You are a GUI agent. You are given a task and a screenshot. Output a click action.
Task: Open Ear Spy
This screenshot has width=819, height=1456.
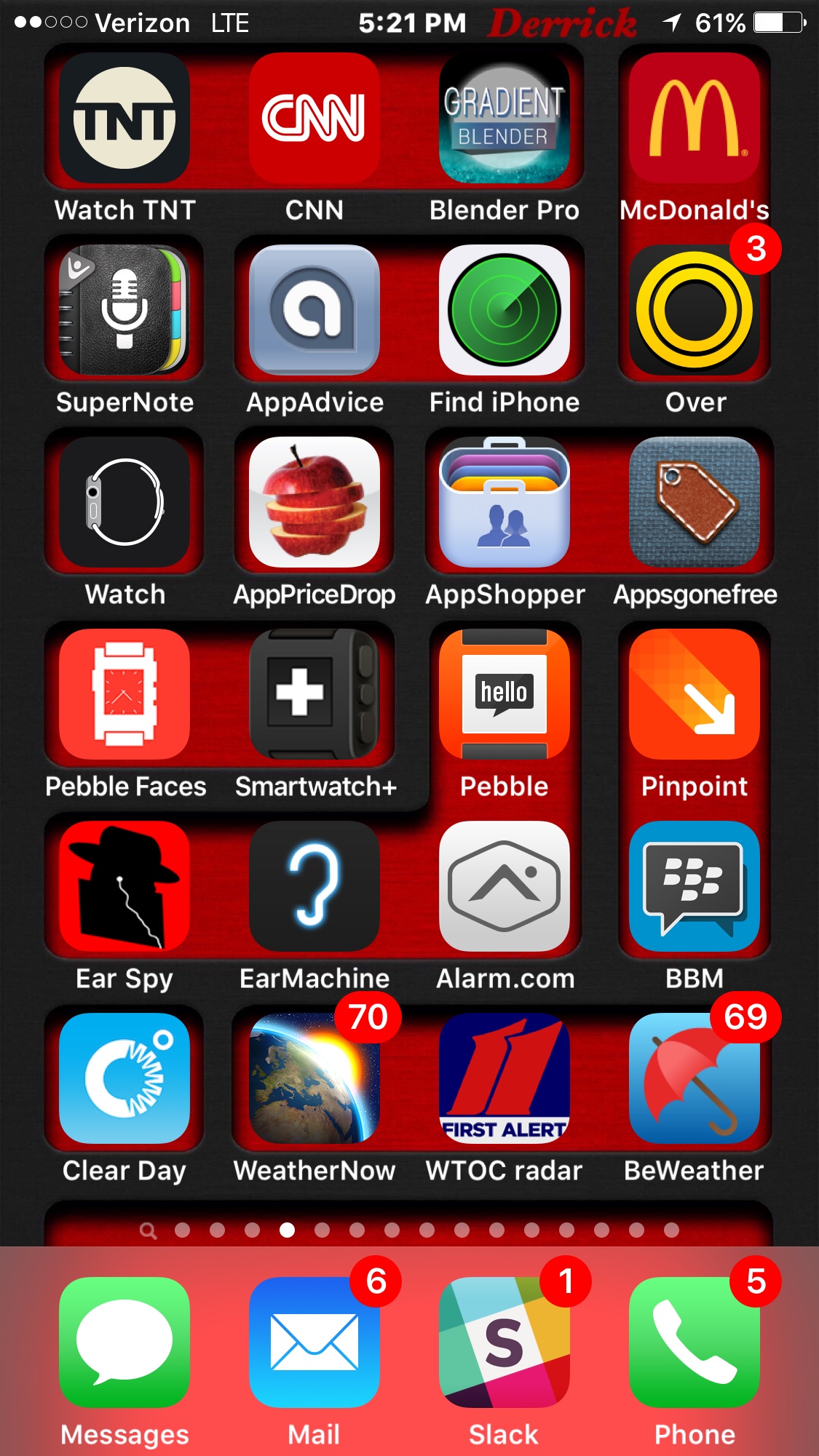click(124, 886)
